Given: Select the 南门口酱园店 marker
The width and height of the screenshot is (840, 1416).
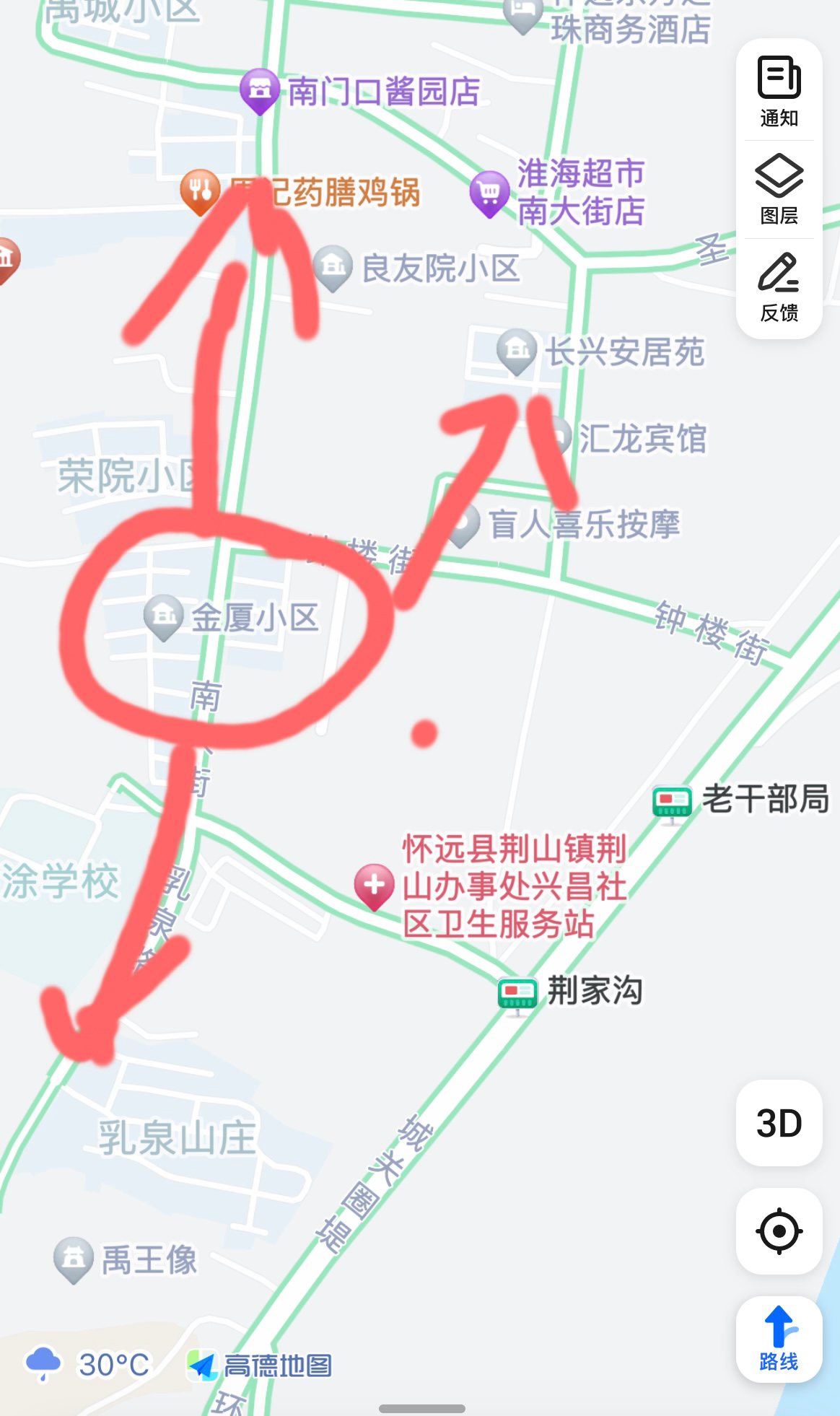Looking at the screenshot, I should click(260, 90).
